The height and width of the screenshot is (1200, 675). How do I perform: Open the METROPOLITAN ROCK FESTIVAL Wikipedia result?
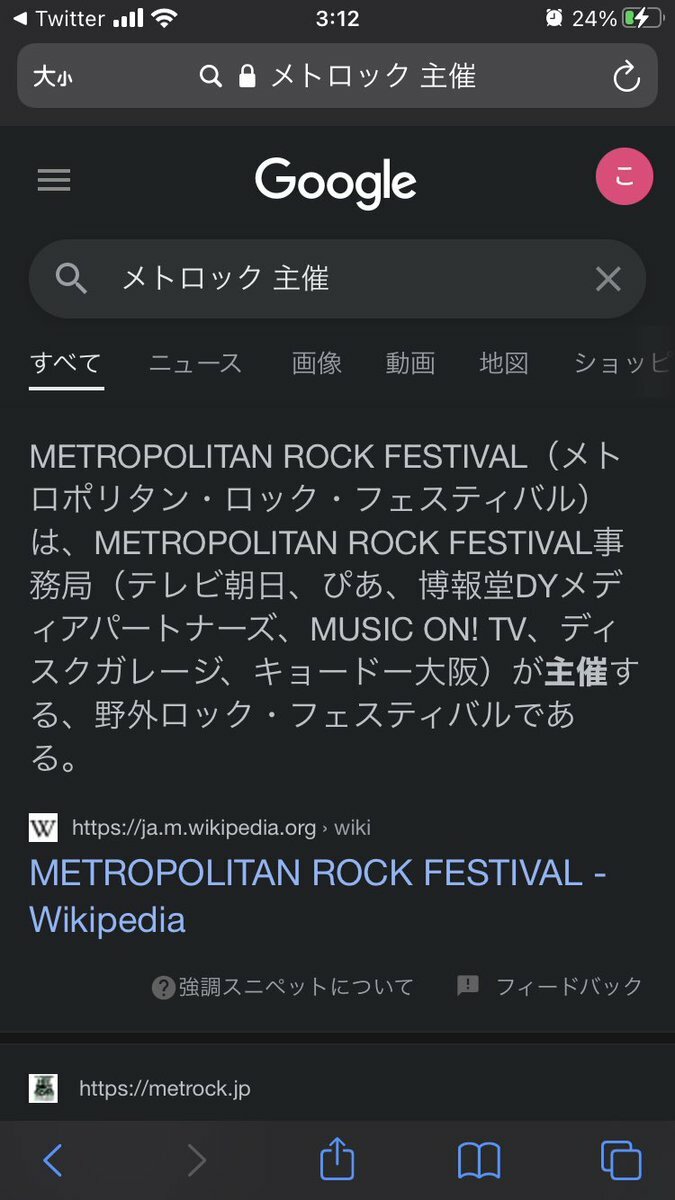click(318, 896)
